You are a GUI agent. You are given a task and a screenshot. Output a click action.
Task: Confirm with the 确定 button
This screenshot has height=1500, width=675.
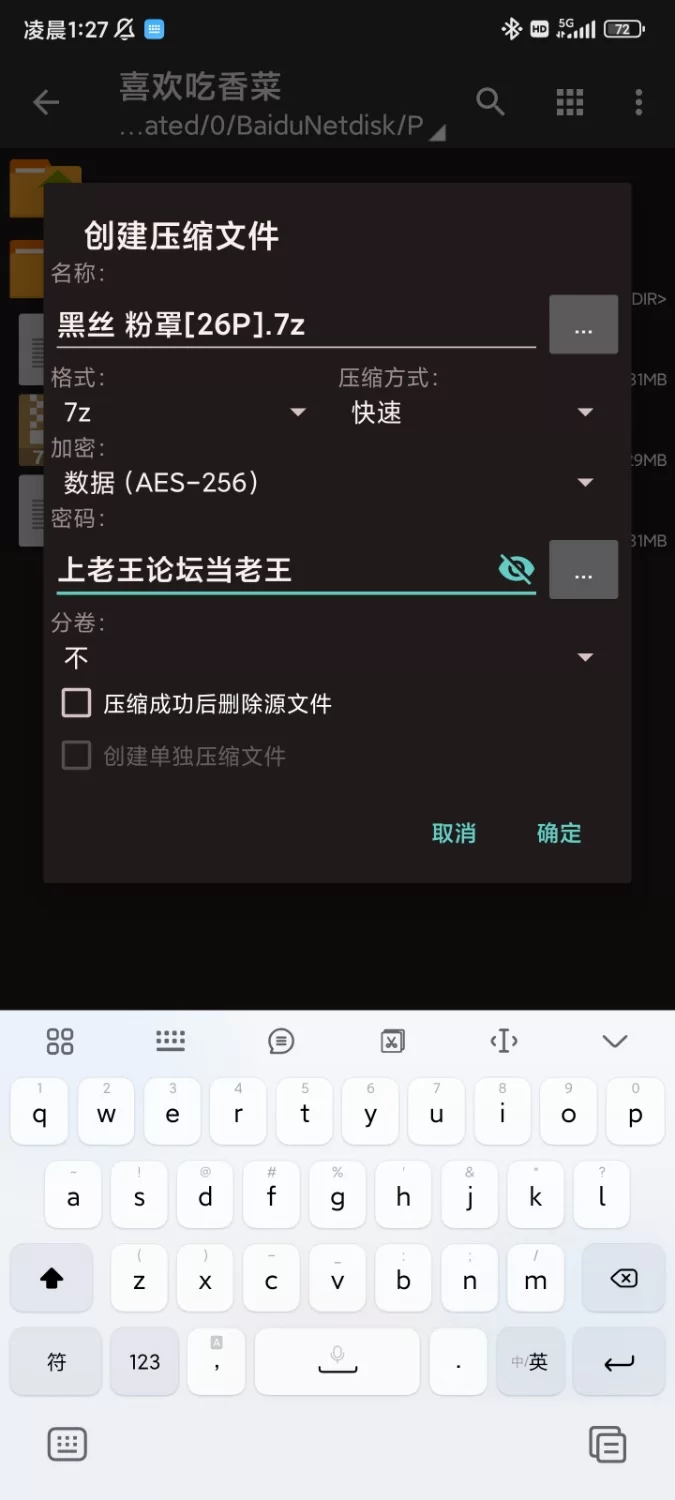click(x=559, y=833)
